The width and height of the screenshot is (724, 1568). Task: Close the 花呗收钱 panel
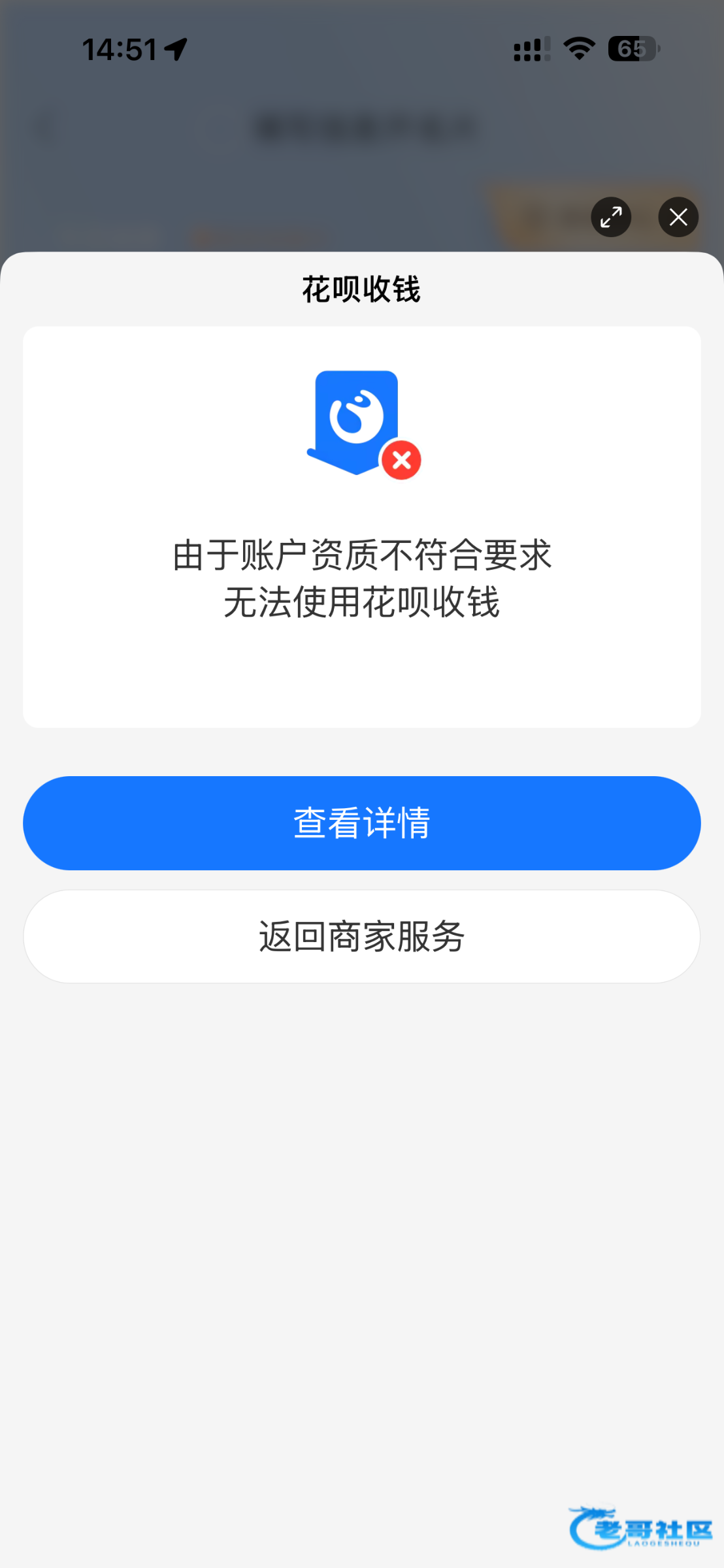click(x=678, y=217)
